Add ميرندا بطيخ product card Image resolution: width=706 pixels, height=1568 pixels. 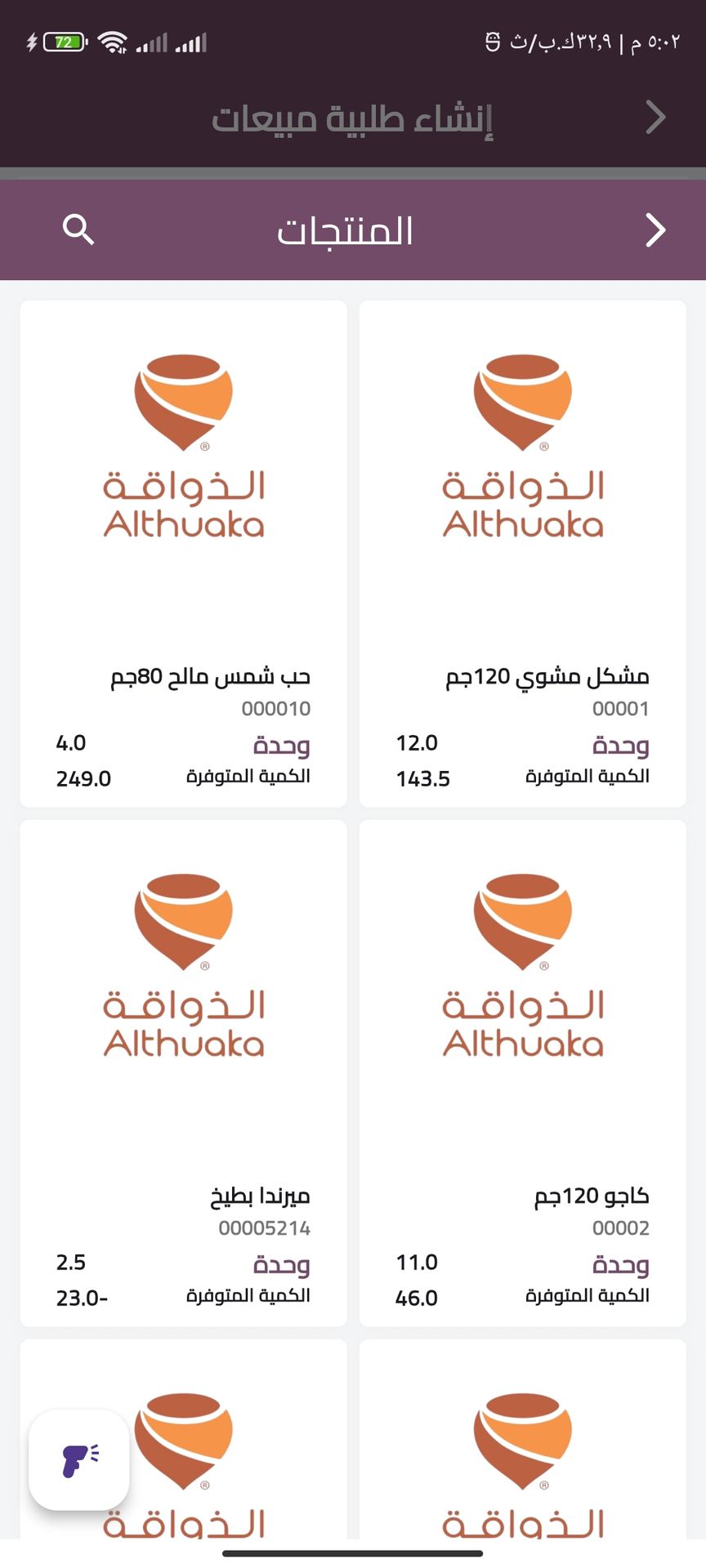coord(183,1073)
